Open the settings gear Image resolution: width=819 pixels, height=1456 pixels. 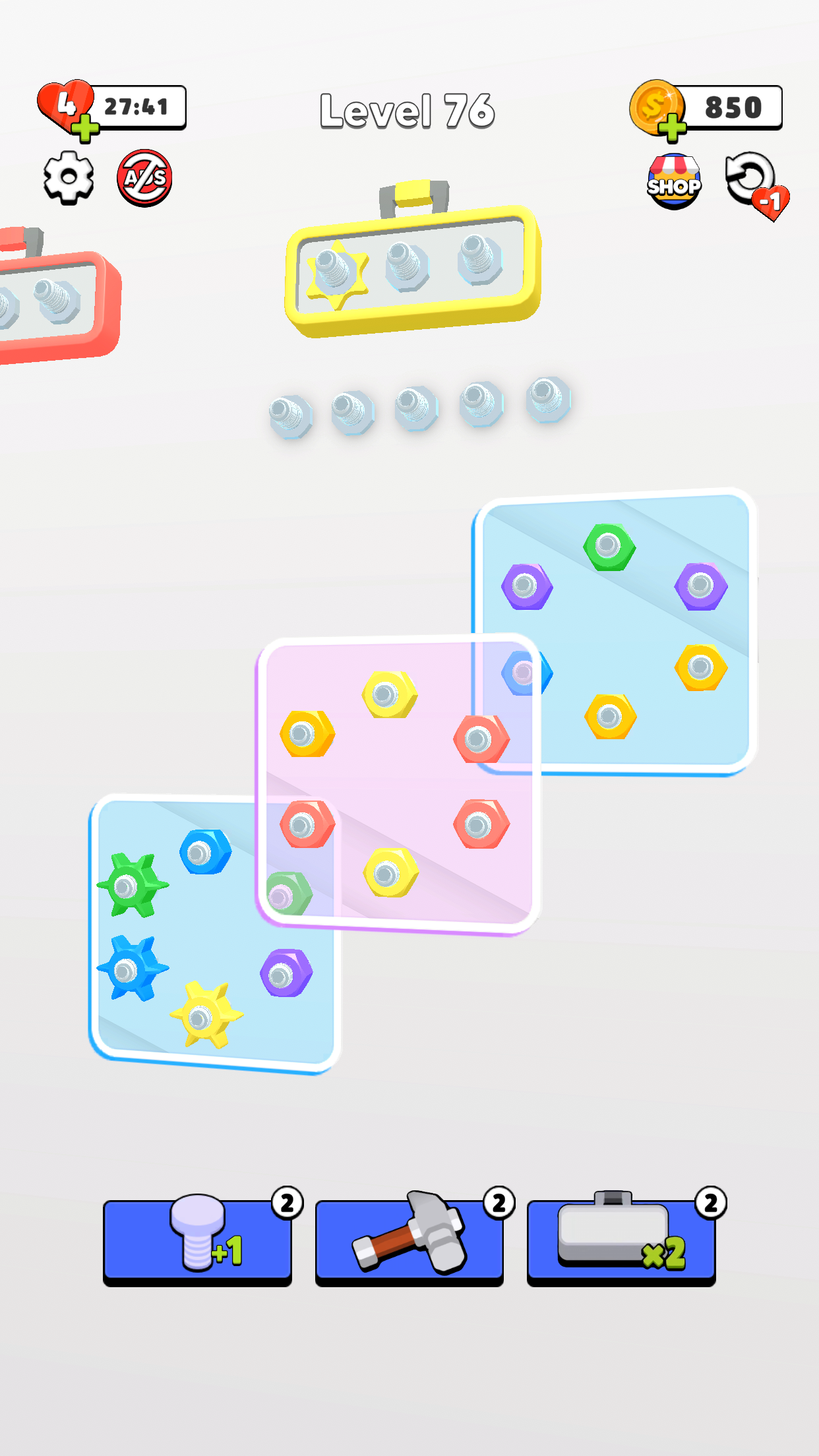click(69, 177)
